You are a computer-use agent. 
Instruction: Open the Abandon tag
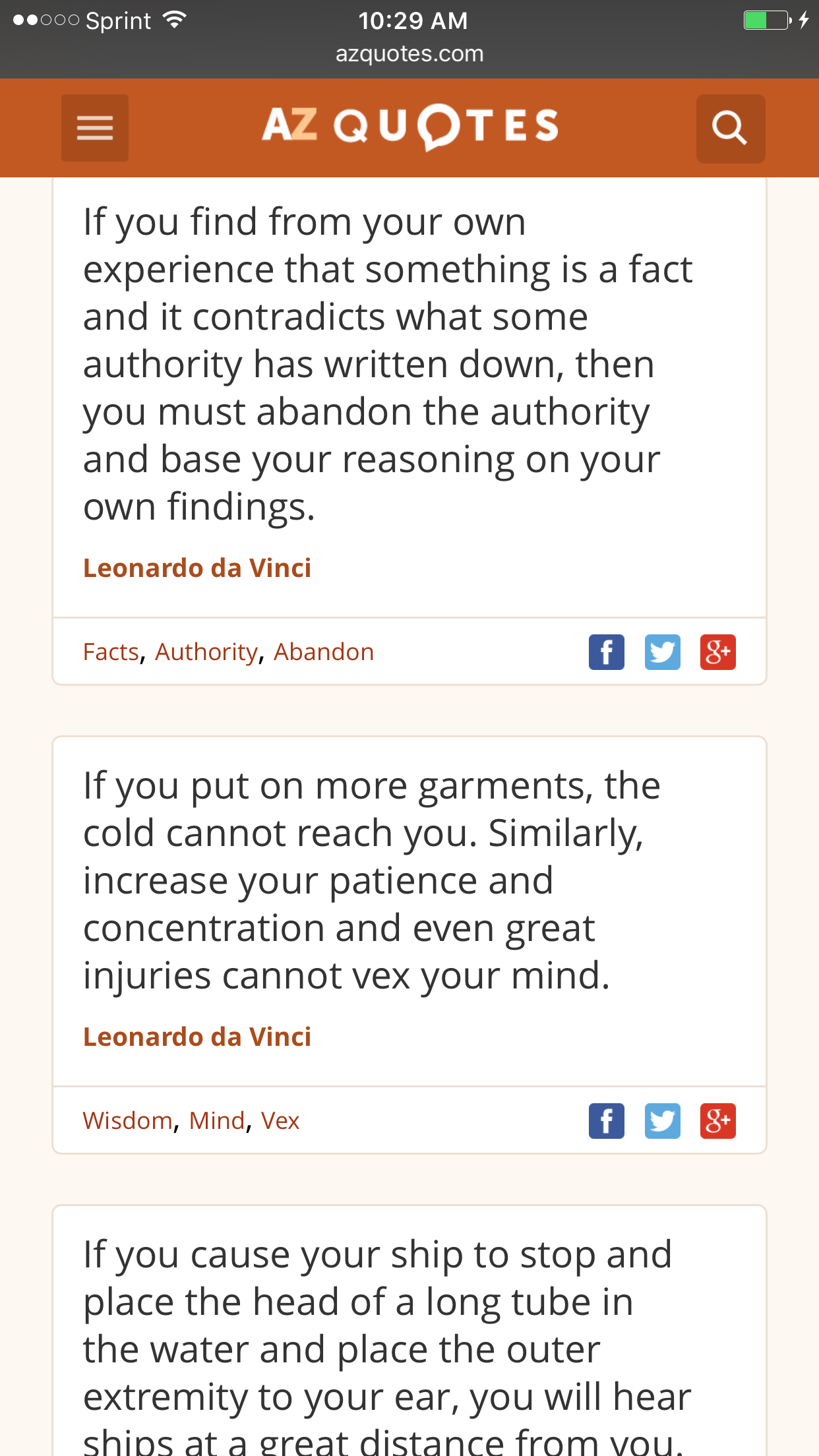coord(324,652)
